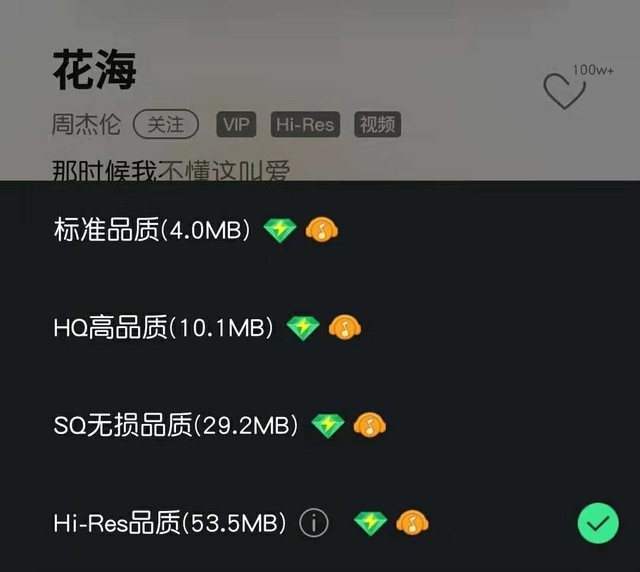Viewport: 640px width, 572px height.
Task: Switch to SQ无损品质 (29.2MB)
Action: coord(176,426)
